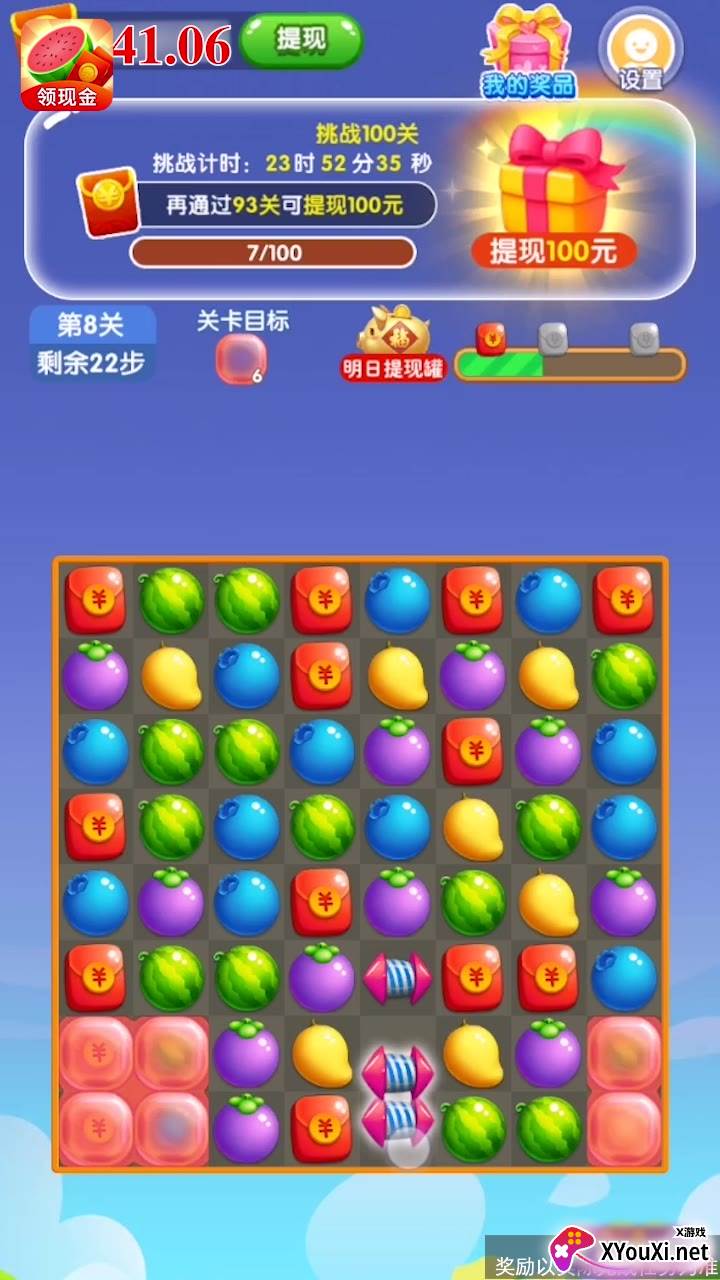The height and width of the screenshot is (1280, 720).
Task: Open 我的奖品 gift box
Action: click(x=529, y=52)
